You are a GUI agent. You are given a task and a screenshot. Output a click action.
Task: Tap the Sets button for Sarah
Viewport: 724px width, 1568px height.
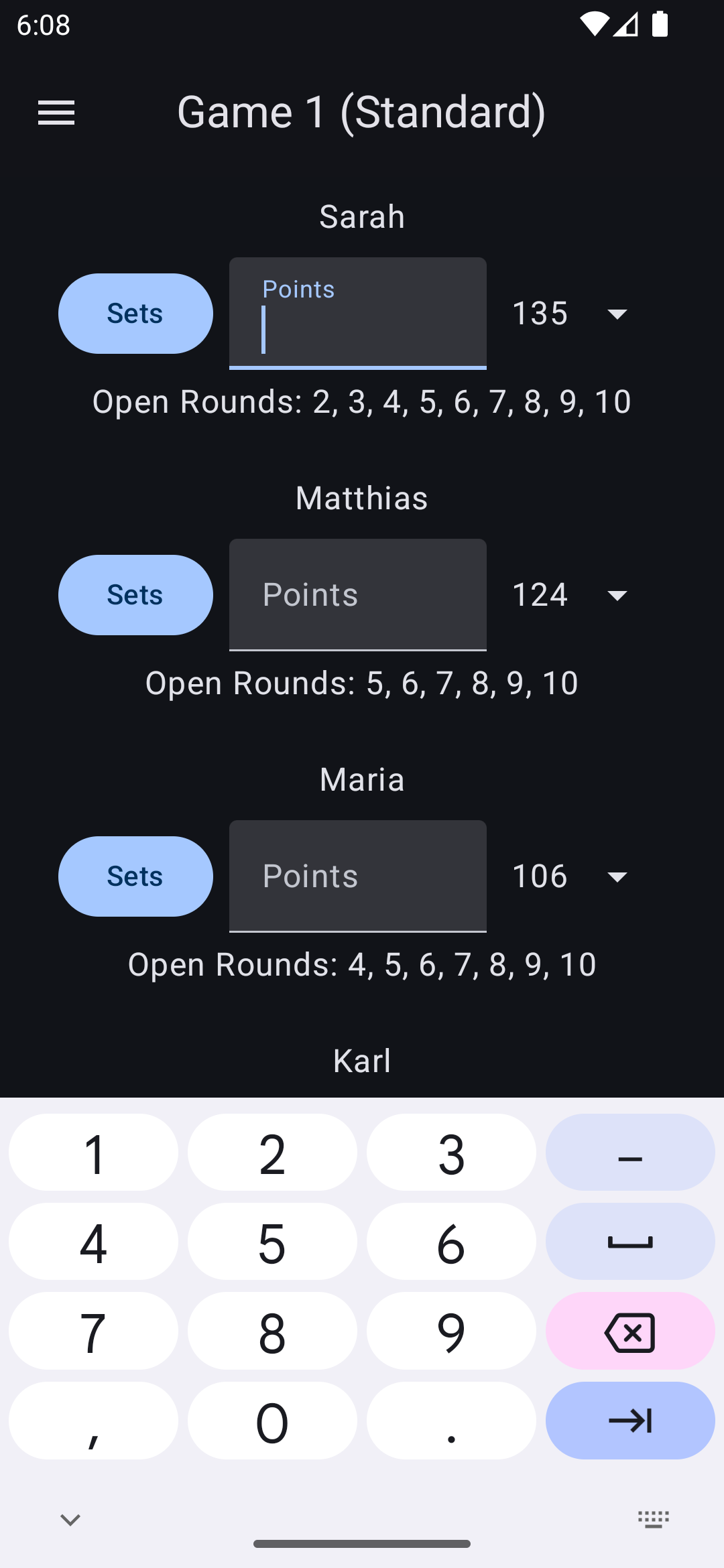[135, 314]
